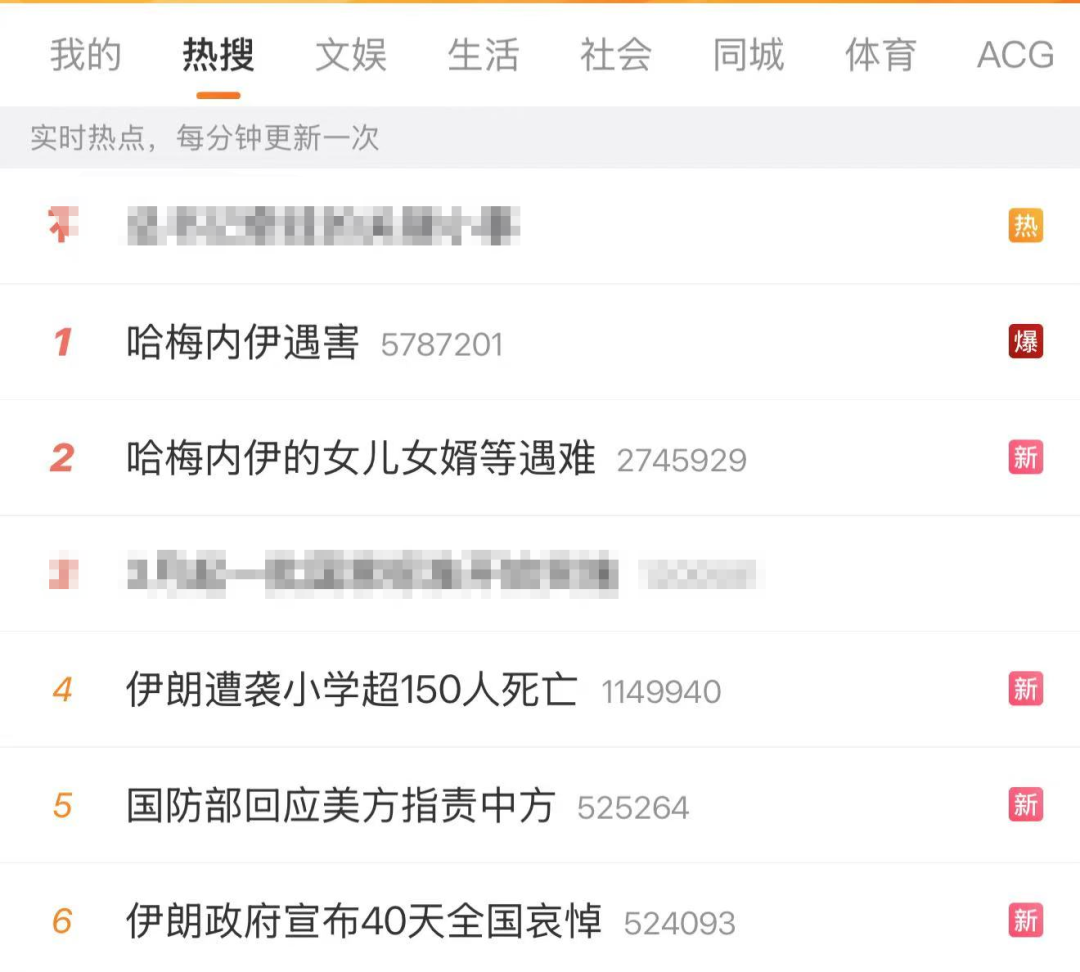Screen dimensions: 1080x972
Task: Open the topic 哈梅内伊的女儿女婿等遇难
Action: pos(361,459)
